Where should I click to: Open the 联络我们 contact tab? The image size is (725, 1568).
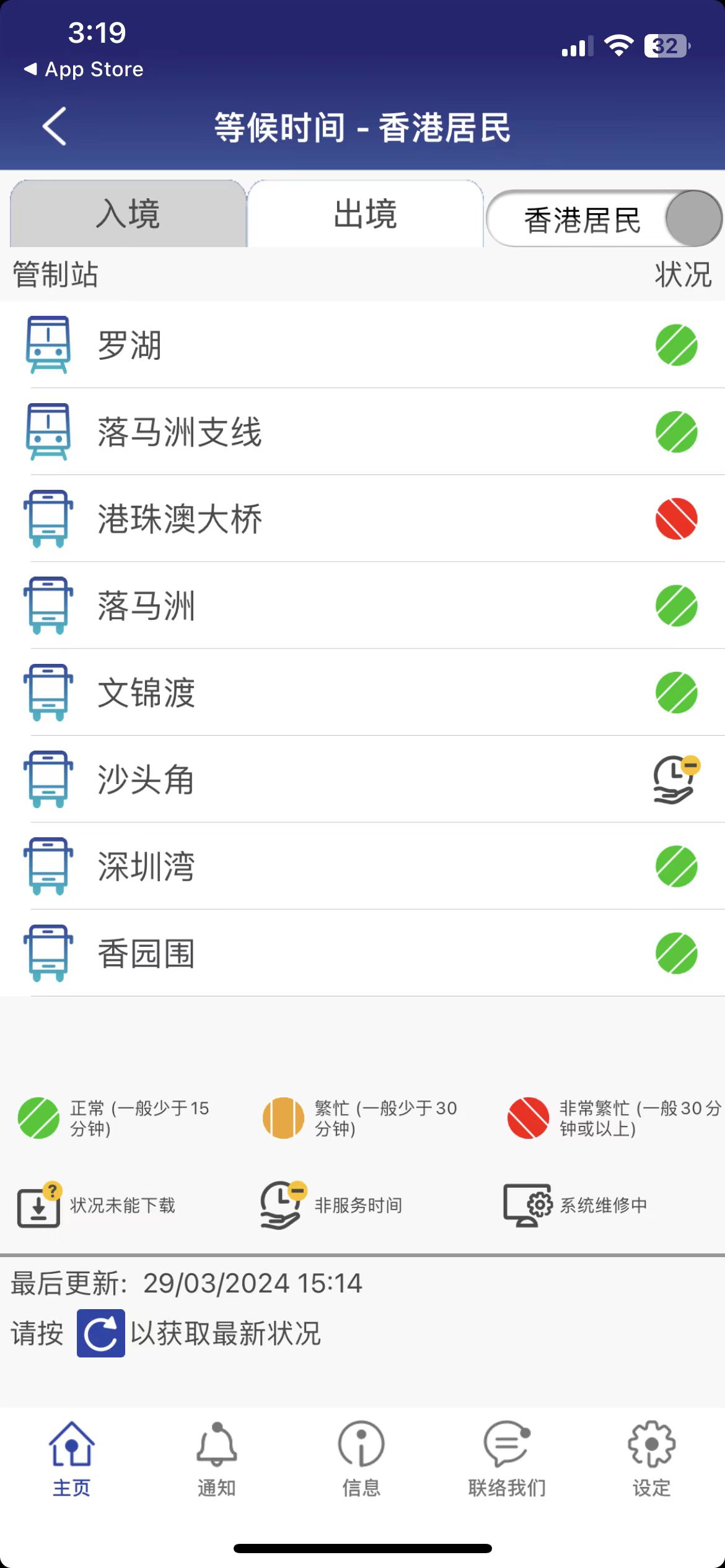507,1458
